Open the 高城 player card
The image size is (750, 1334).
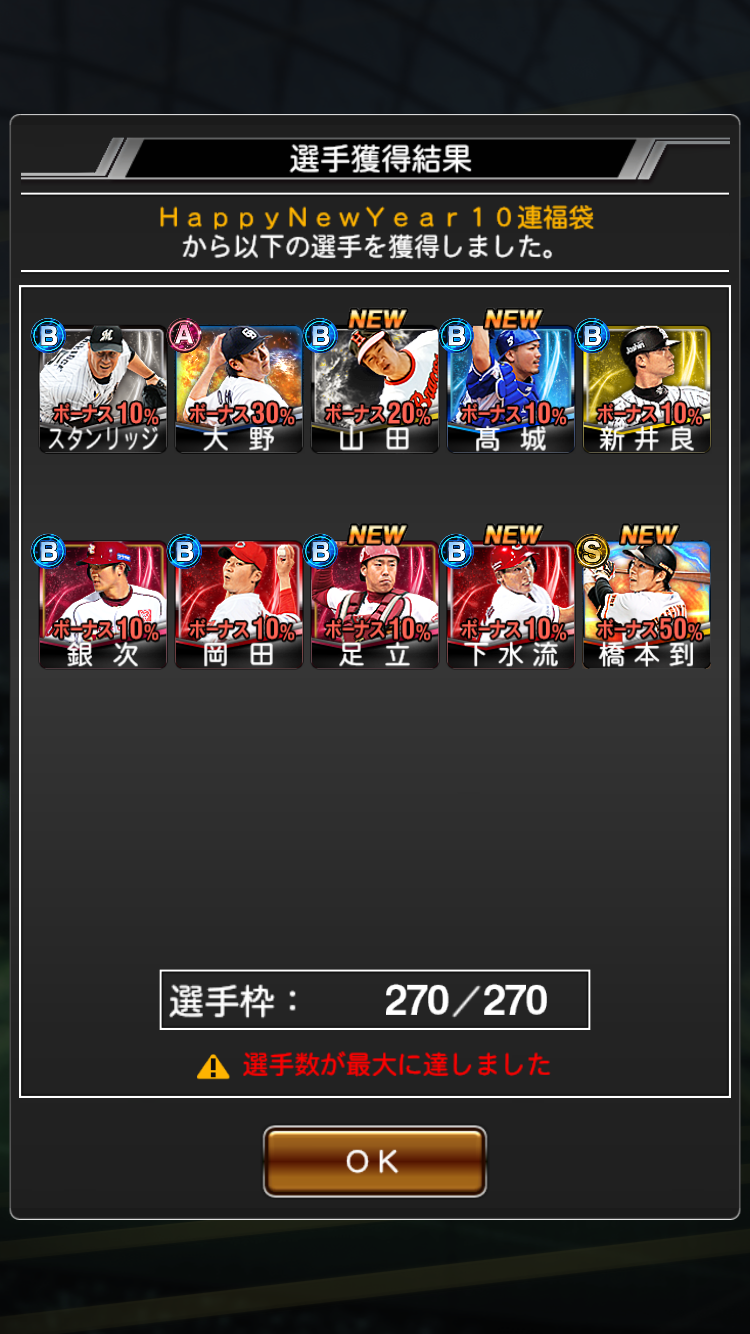coord(511,389)
